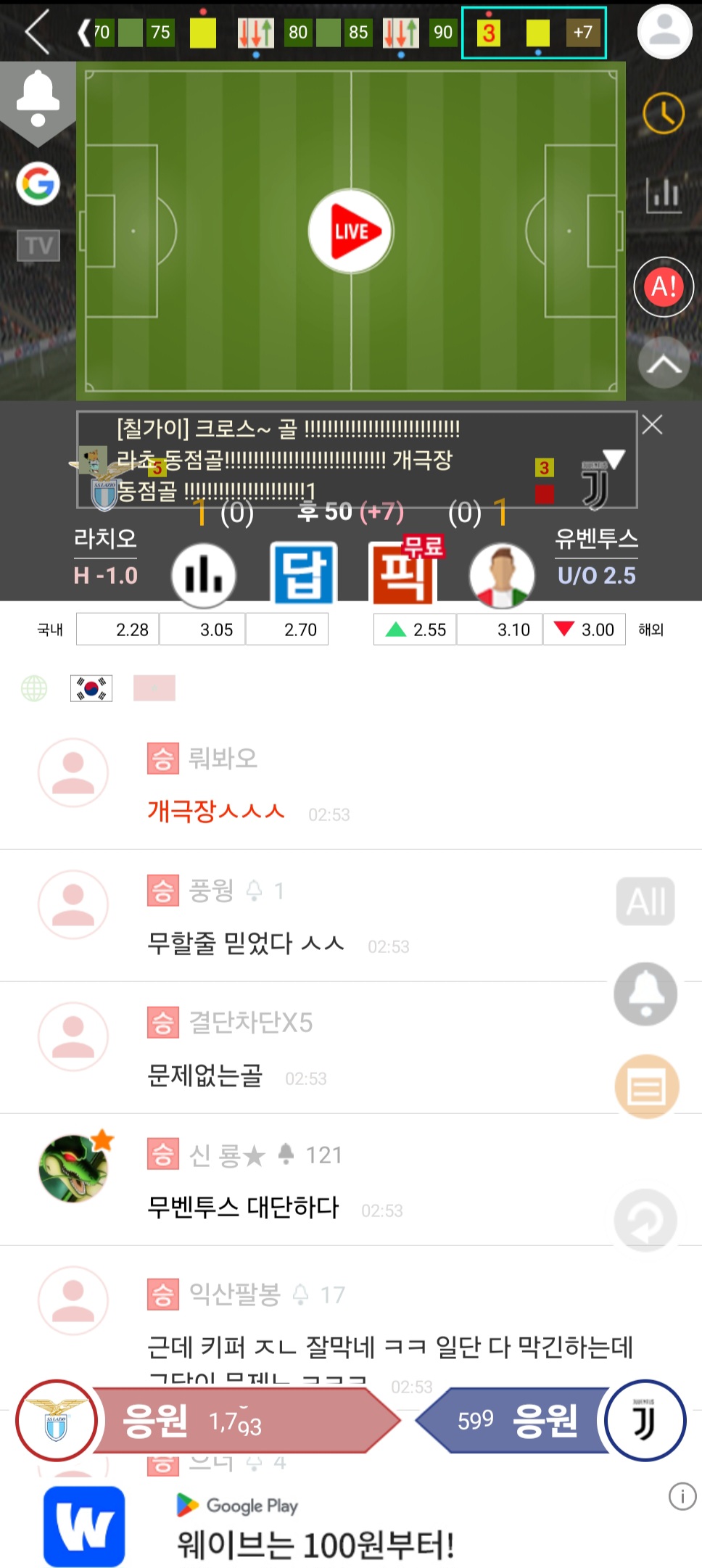Open the red 픽 무료 button

(x=405, y=572)
